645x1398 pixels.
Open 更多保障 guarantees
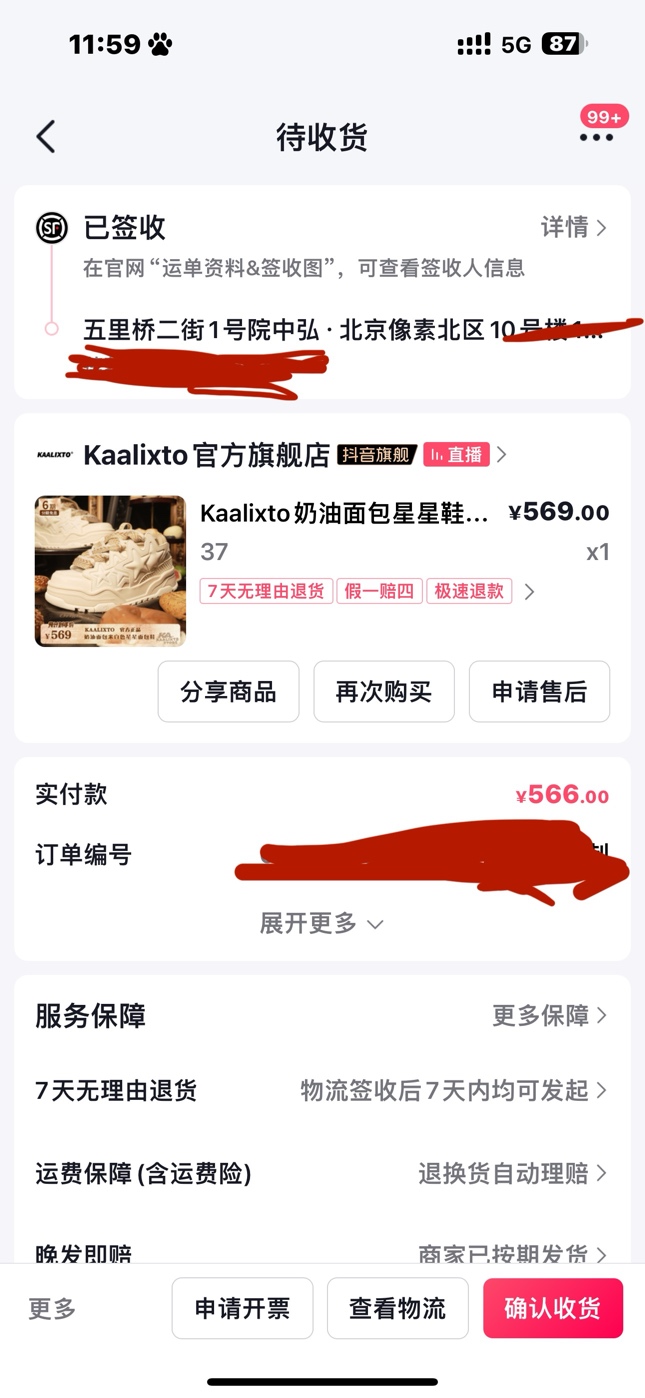coord(549,1016)
